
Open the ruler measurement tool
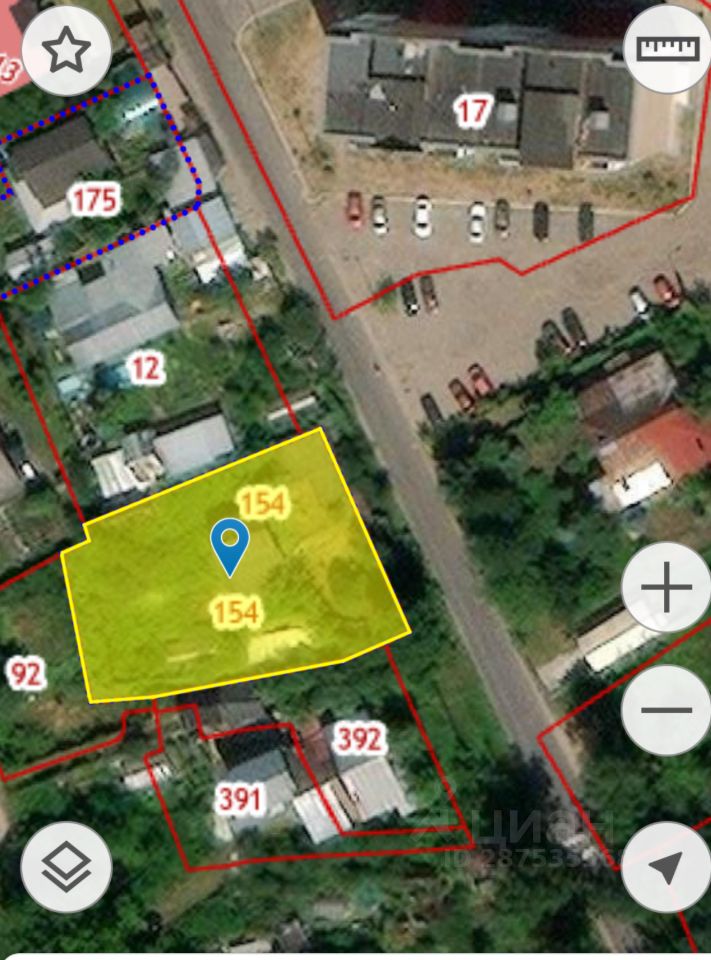click(667, 49)
